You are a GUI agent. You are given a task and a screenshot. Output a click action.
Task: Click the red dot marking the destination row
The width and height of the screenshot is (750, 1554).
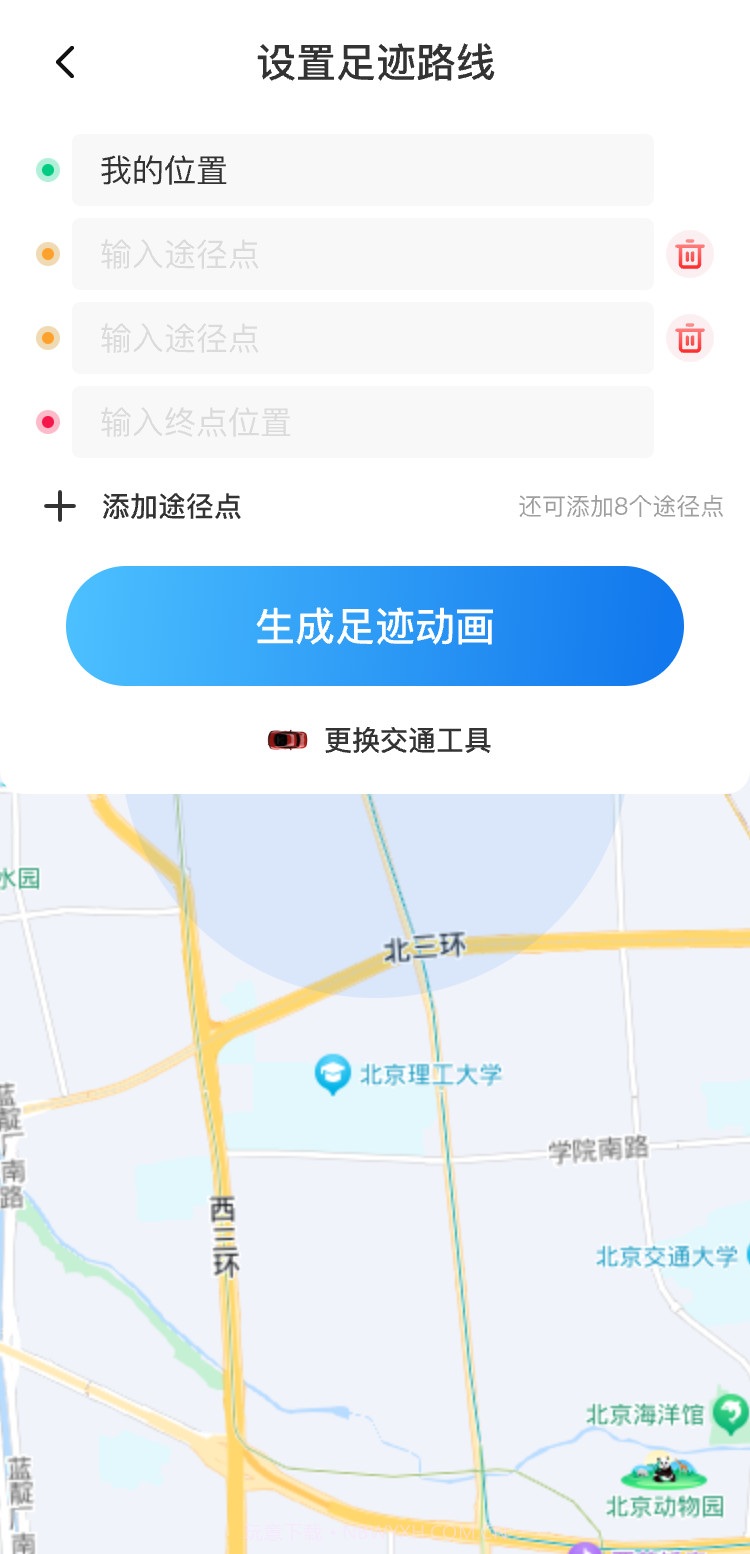click(x=47, y=422)
